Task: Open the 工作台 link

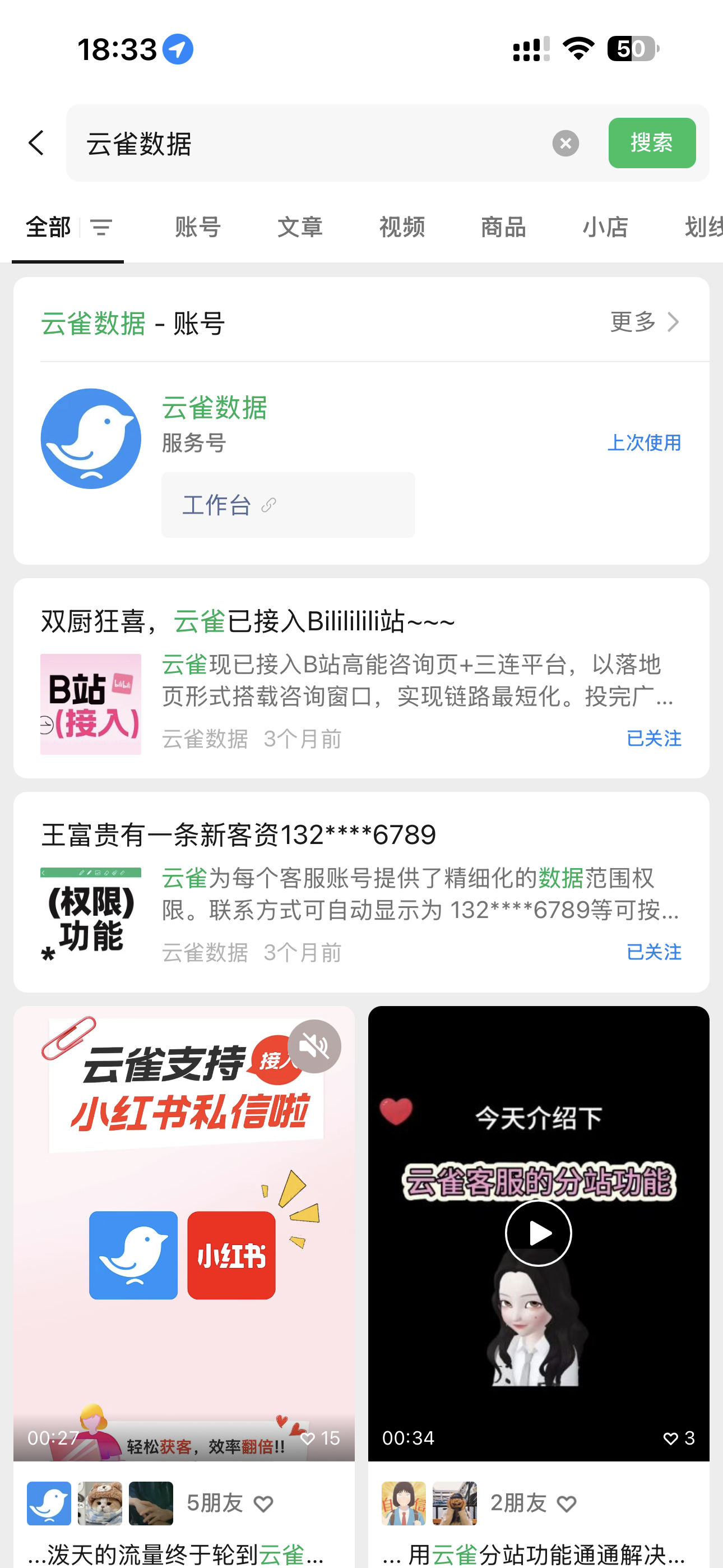Action: tap(217, 505)
